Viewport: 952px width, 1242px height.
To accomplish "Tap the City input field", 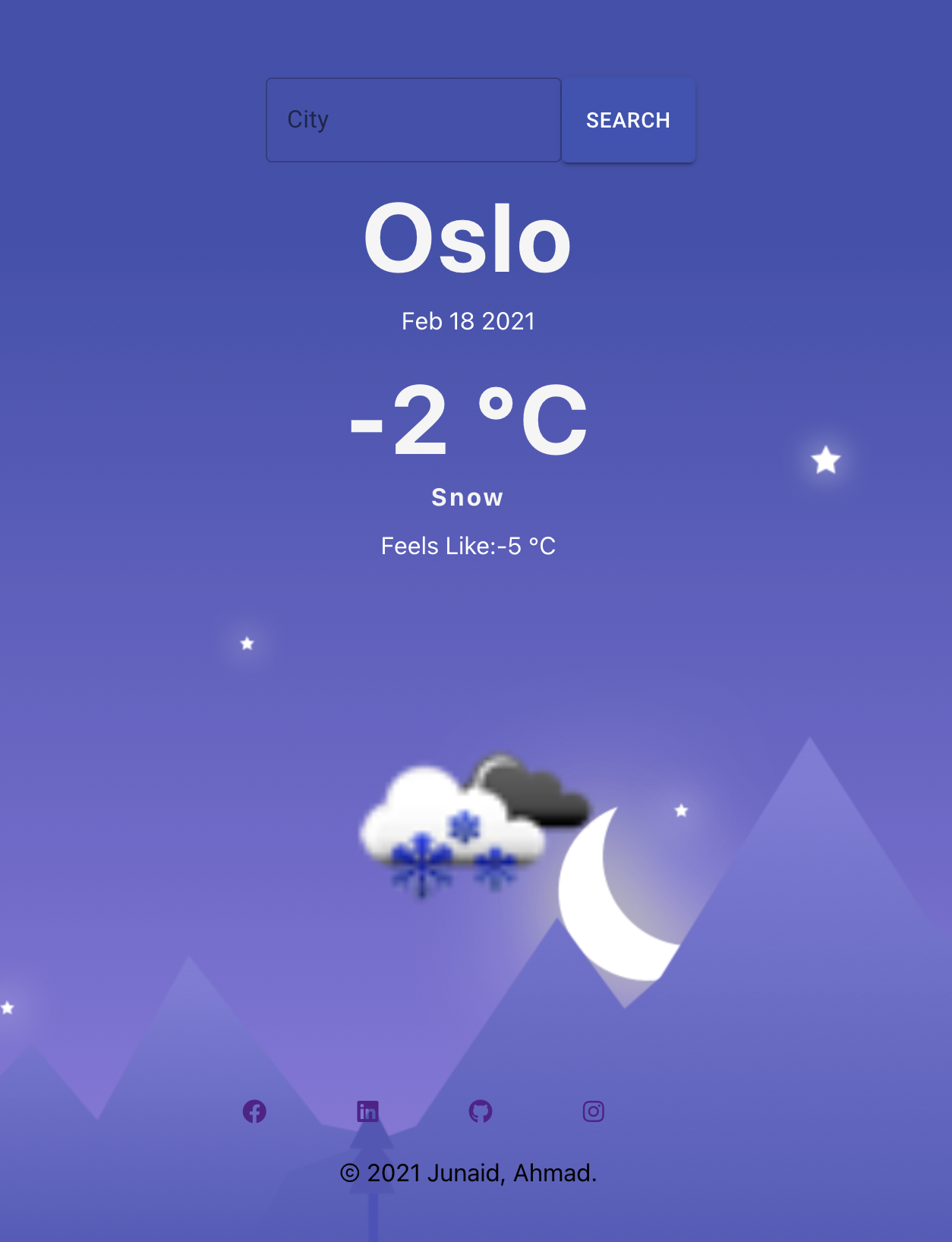I will (x=413, y=120).
